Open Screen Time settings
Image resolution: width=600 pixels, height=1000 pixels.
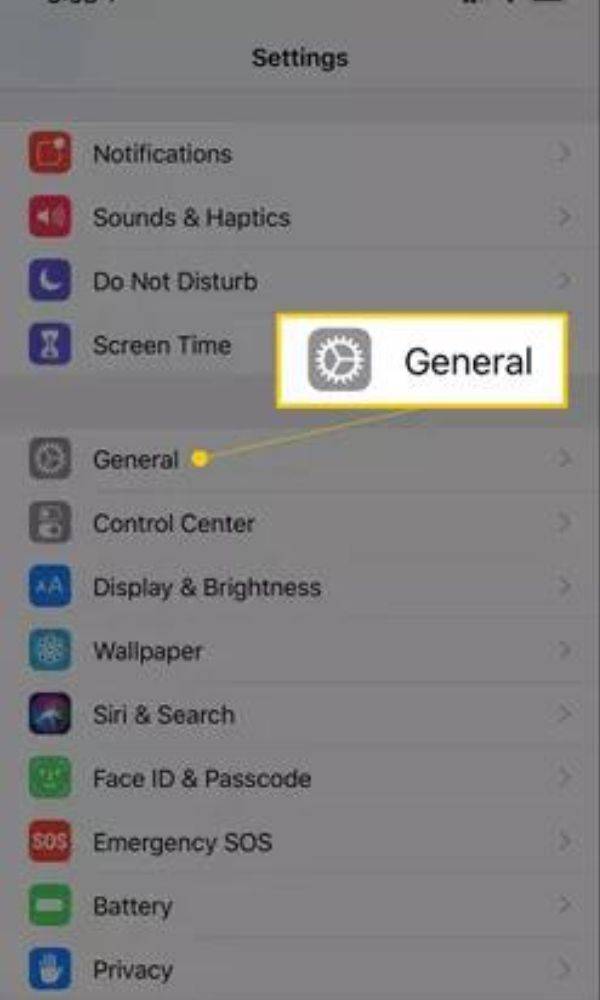[161, 346]
